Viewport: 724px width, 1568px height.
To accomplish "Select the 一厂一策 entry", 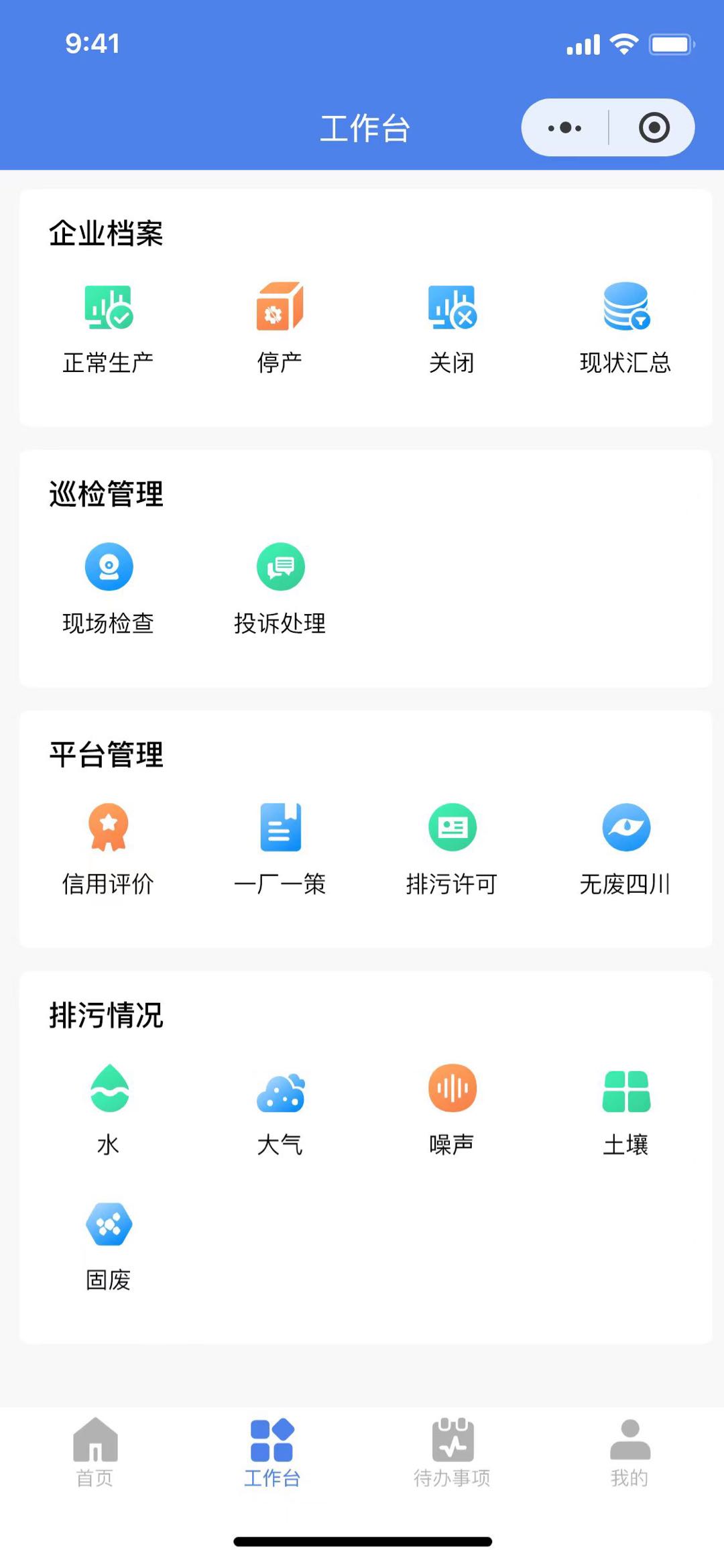I will [x=280, y=848].
